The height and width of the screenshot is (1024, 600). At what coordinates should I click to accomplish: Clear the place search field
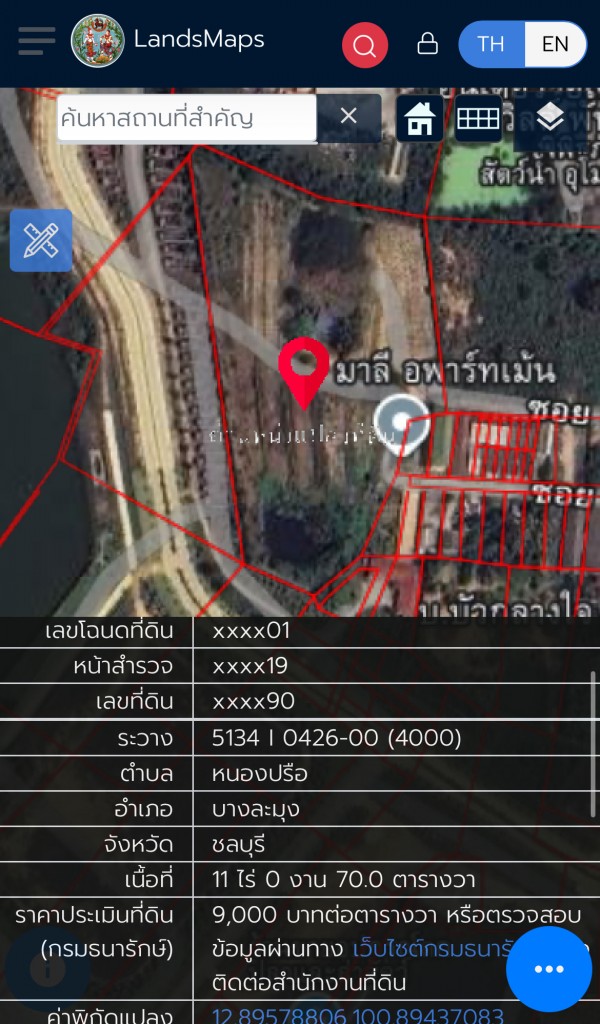[x=348, y=117]
